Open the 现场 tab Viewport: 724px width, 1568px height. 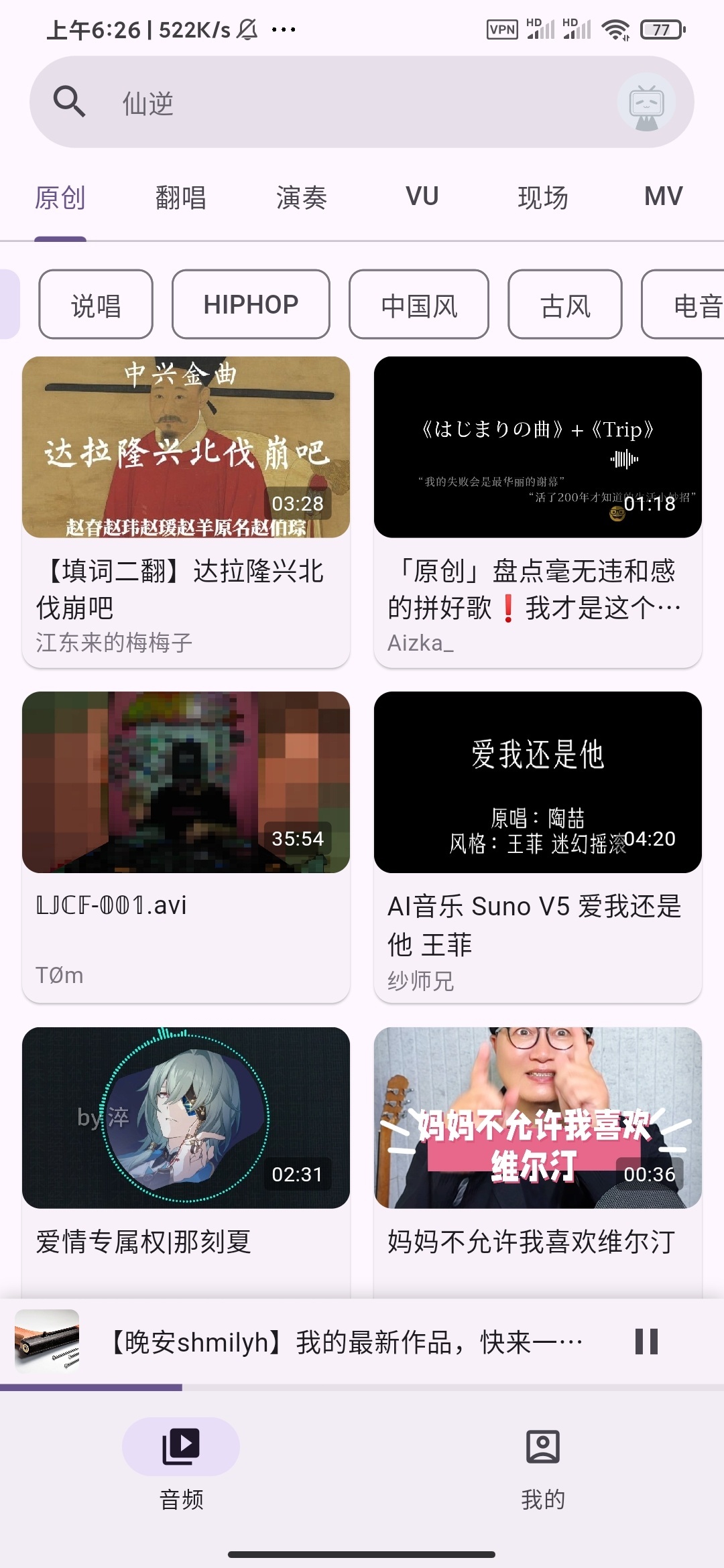tap(542, 198)
